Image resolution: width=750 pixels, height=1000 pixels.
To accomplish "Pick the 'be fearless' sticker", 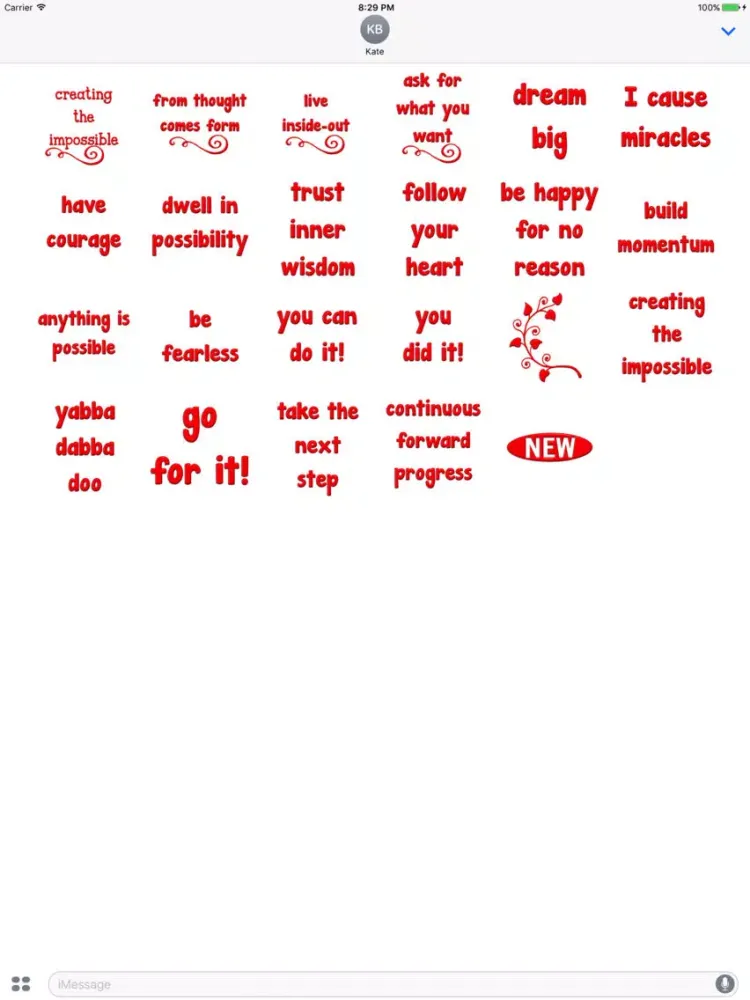I will pos(200,336).
